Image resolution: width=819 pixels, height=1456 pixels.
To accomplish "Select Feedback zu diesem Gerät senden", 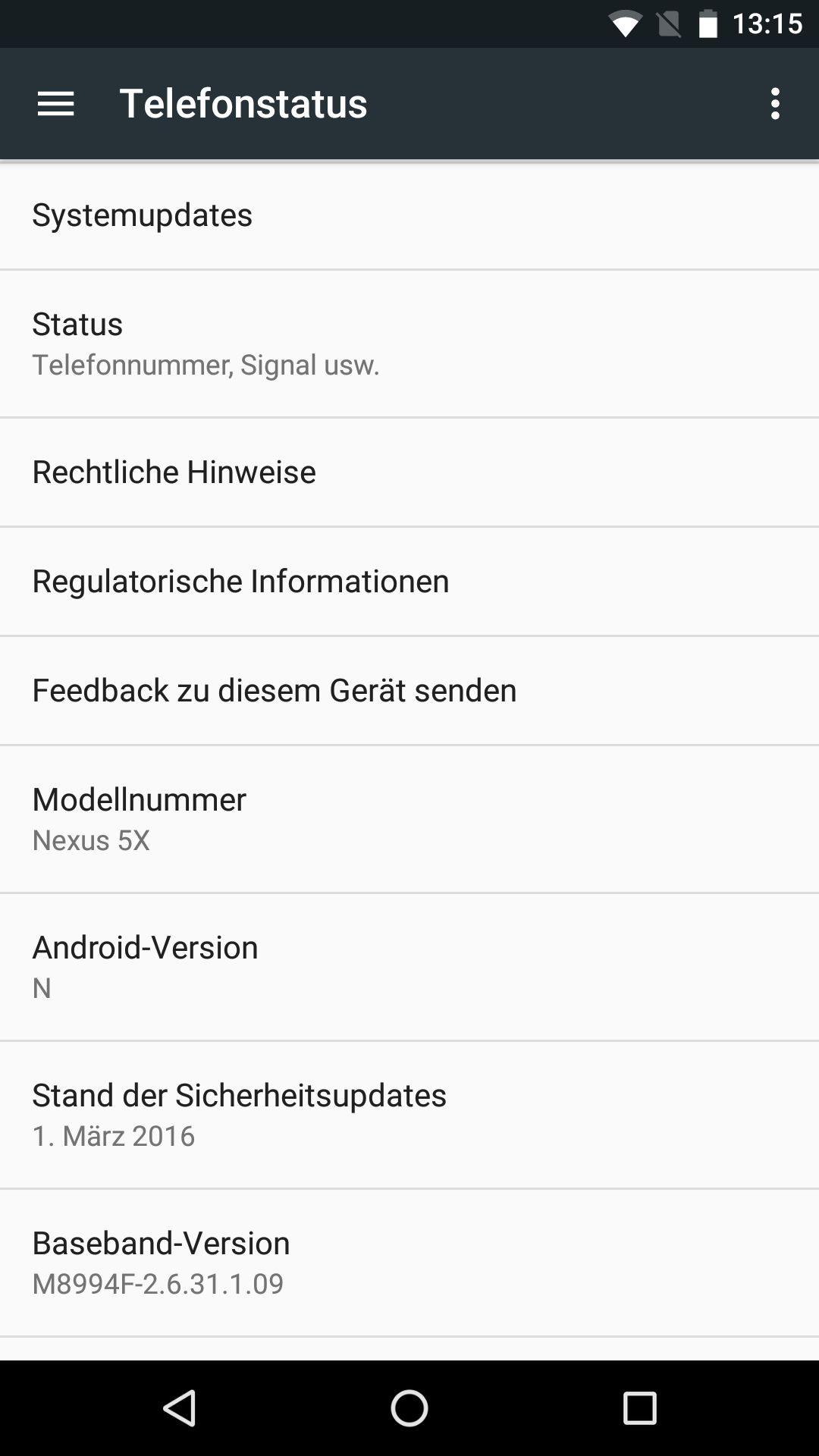I will tap(409, 690).
